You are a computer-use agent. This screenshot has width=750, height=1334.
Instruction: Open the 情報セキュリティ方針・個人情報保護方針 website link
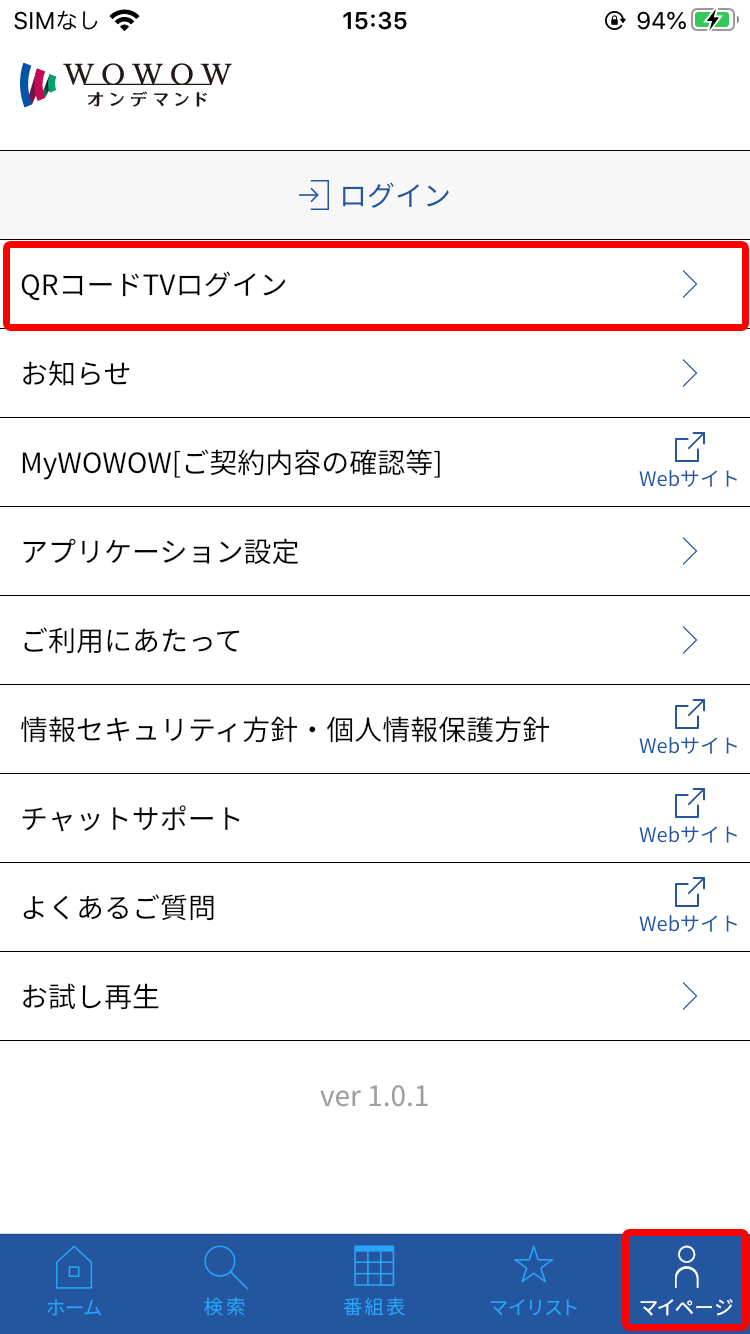click(x=375, y=729)
